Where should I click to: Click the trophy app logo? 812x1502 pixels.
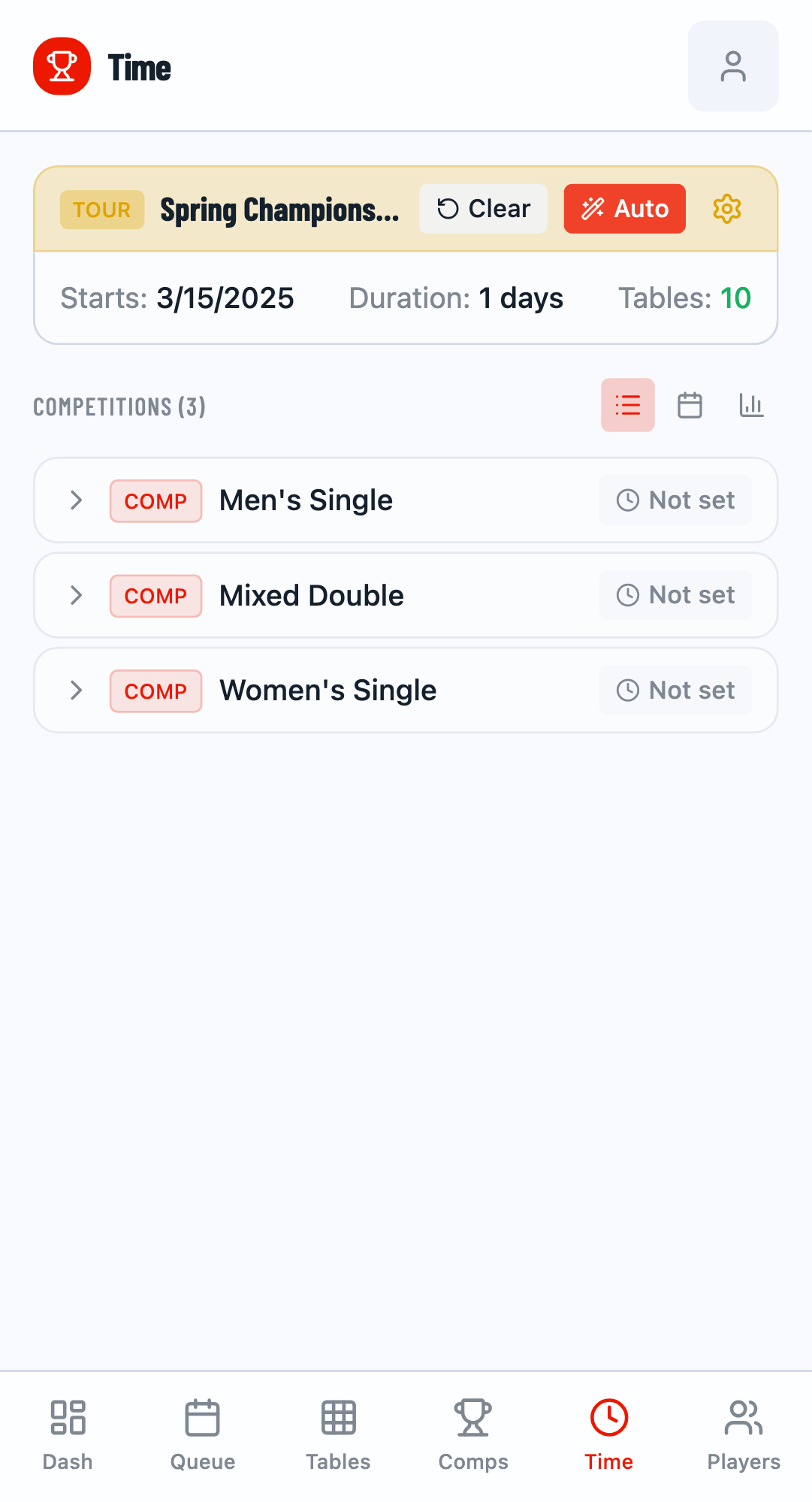(62, 65)
